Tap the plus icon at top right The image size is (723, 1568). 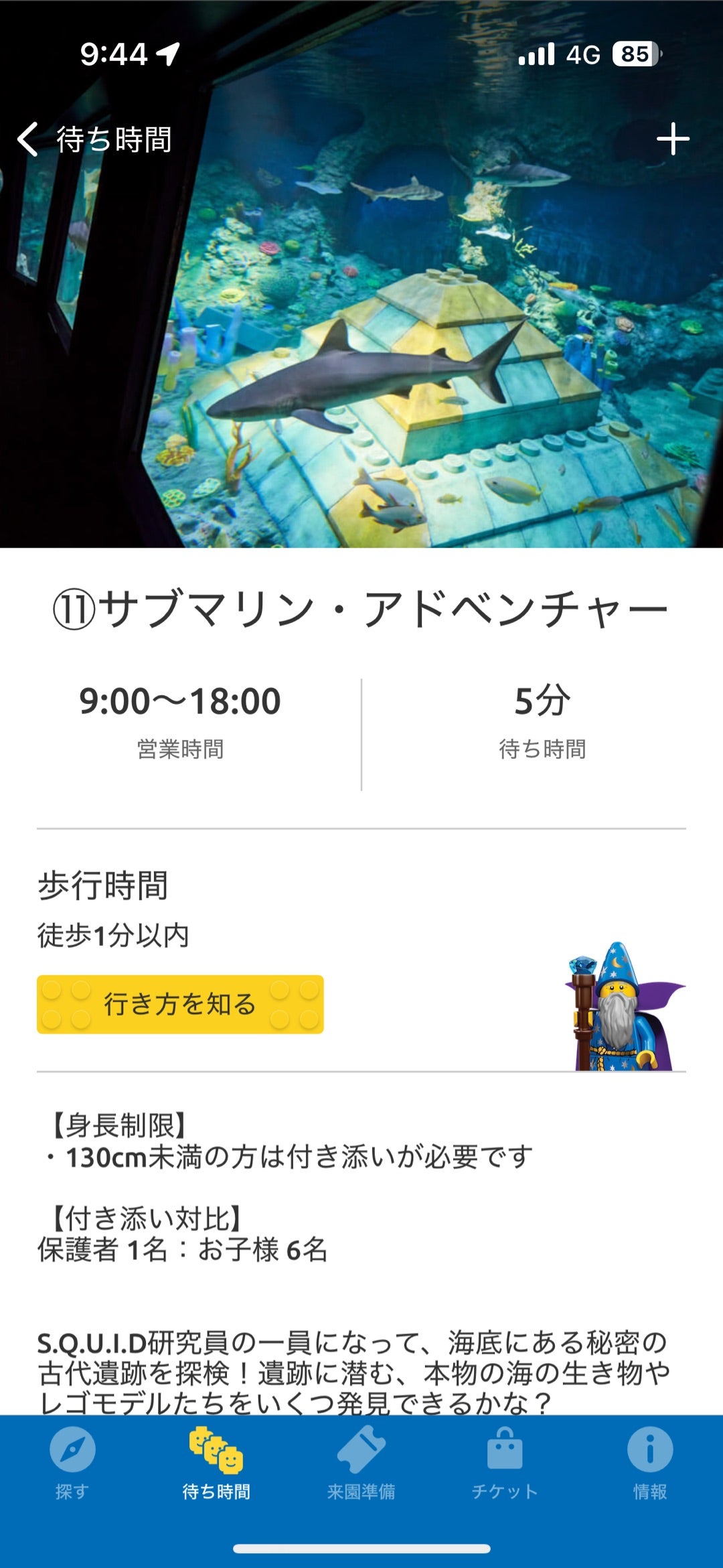(673, 139)
